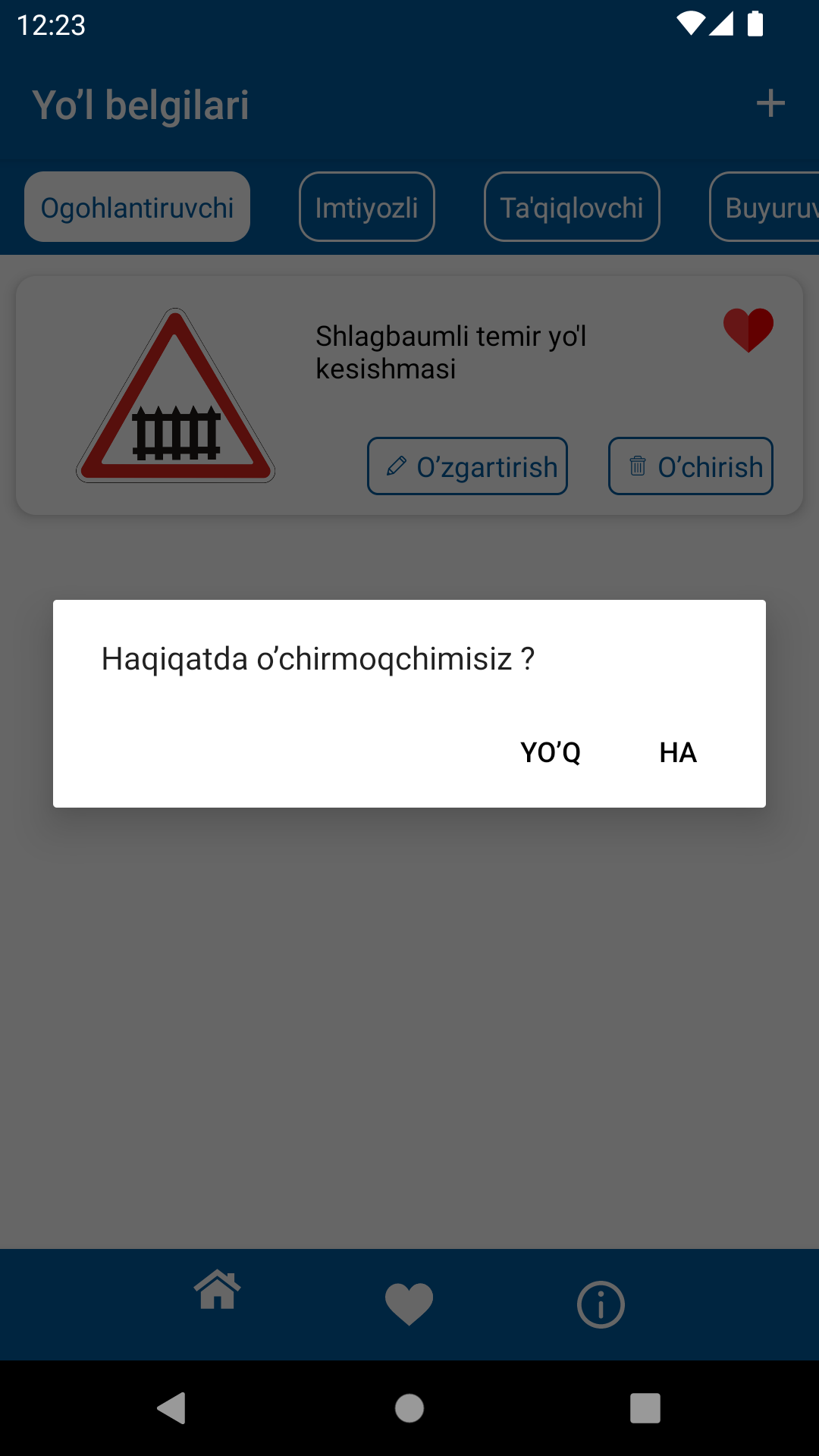Open the Ta'qiqlovchi signs category
This screenshot has width=819, height=1456.
point(572,206)
